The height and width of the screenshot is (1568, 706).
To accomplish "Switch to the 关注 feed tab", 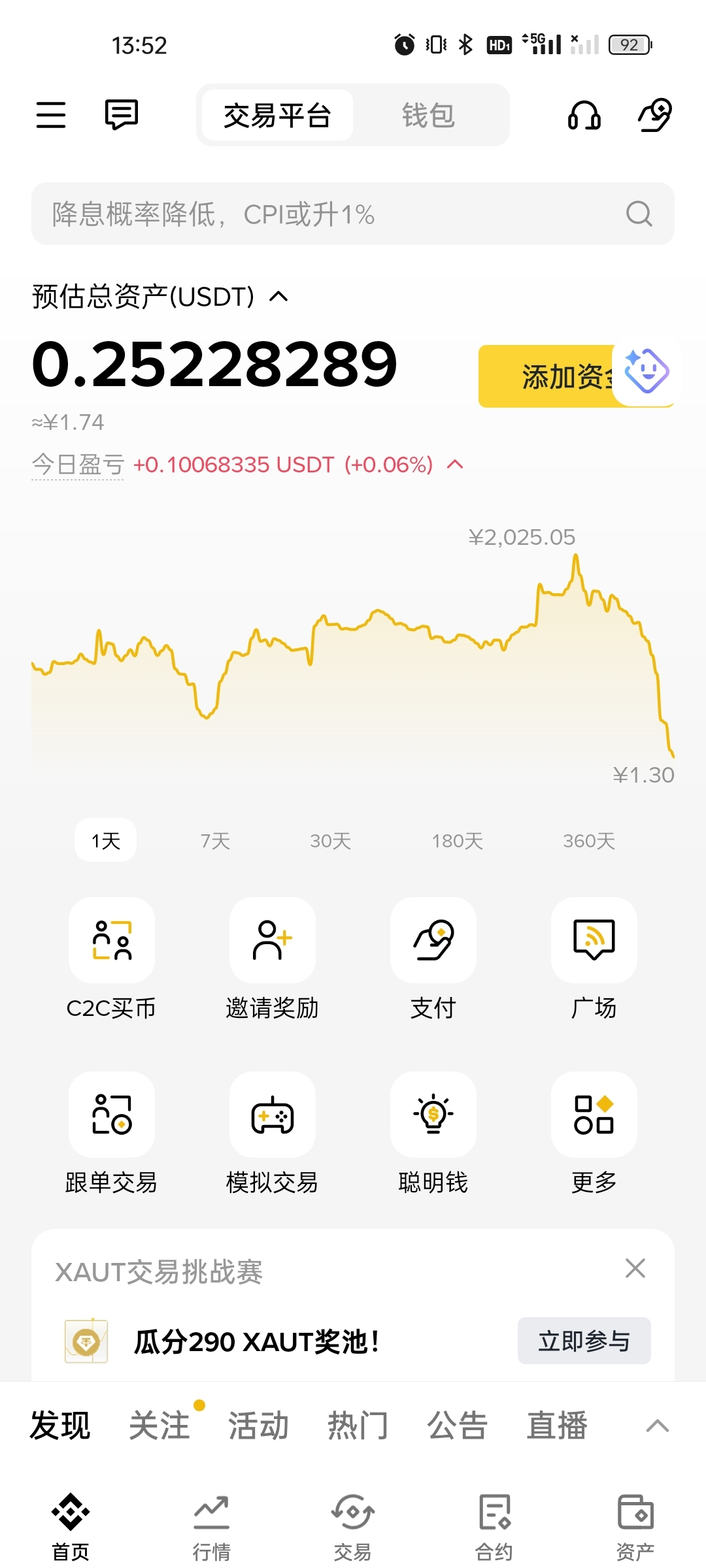I will point(160,1425).
